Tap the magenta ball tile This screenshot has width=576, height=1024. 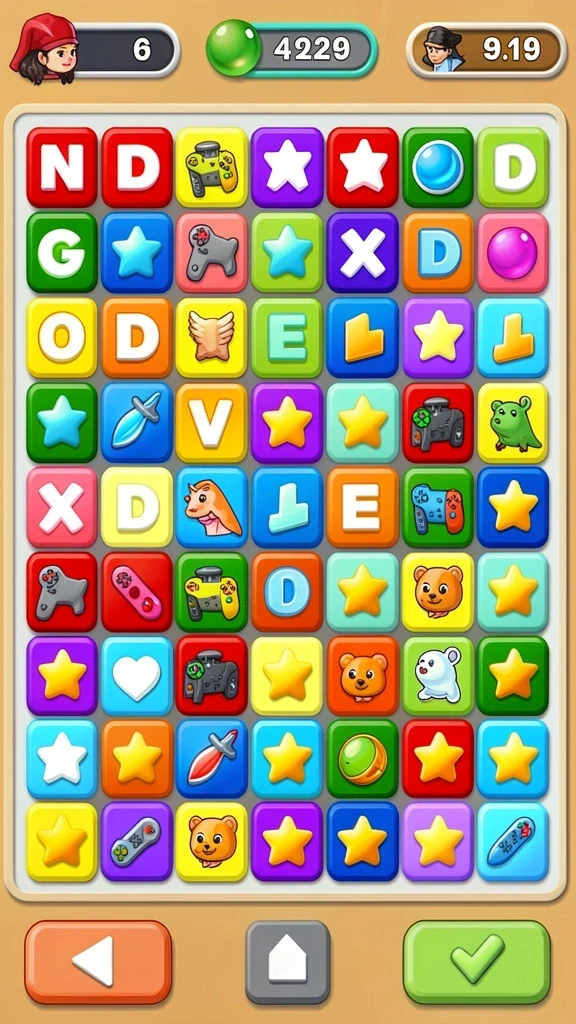(513, 252)
